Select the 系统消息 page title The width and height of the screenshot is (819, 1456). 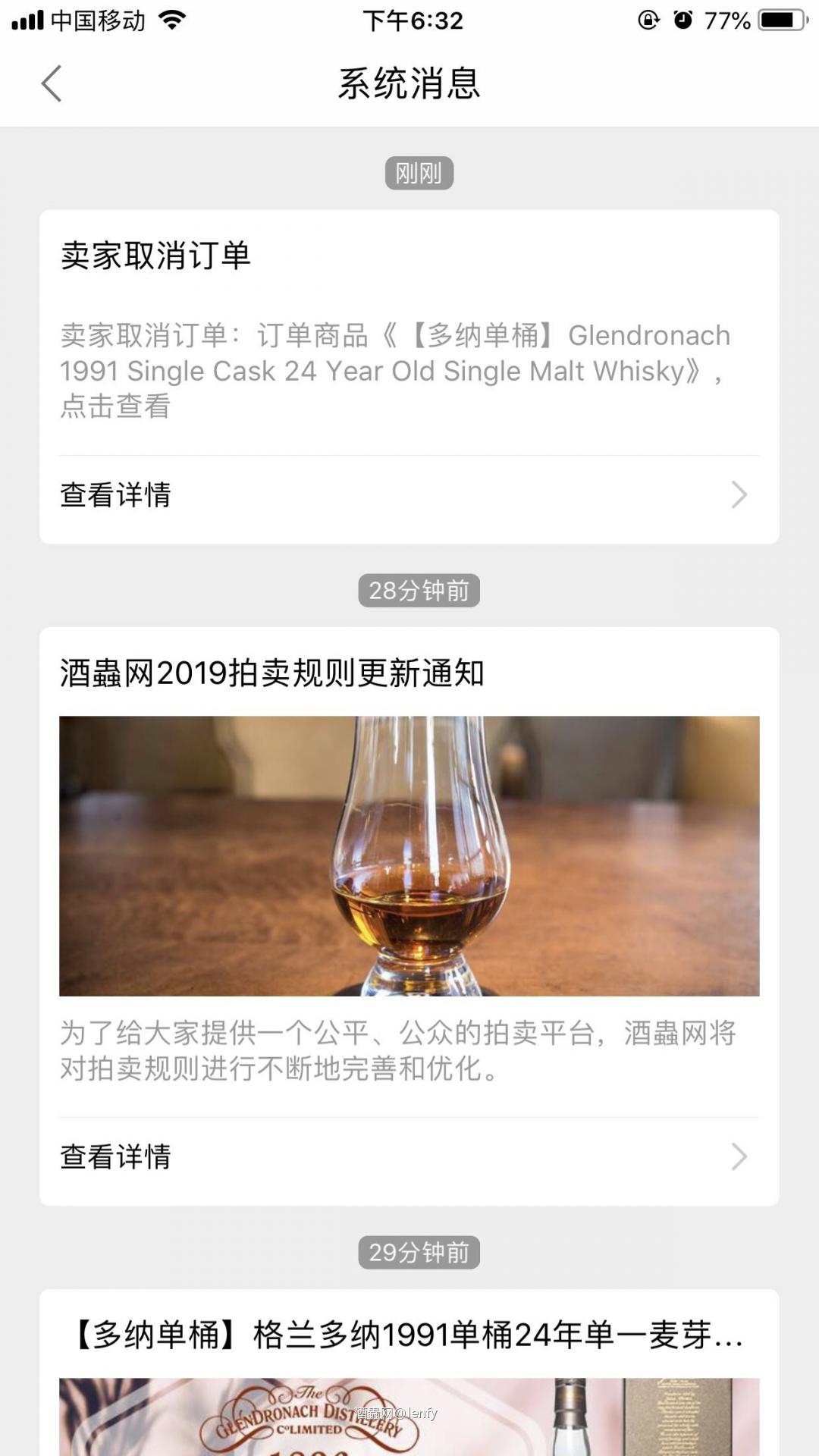click(x=409, y=83)
